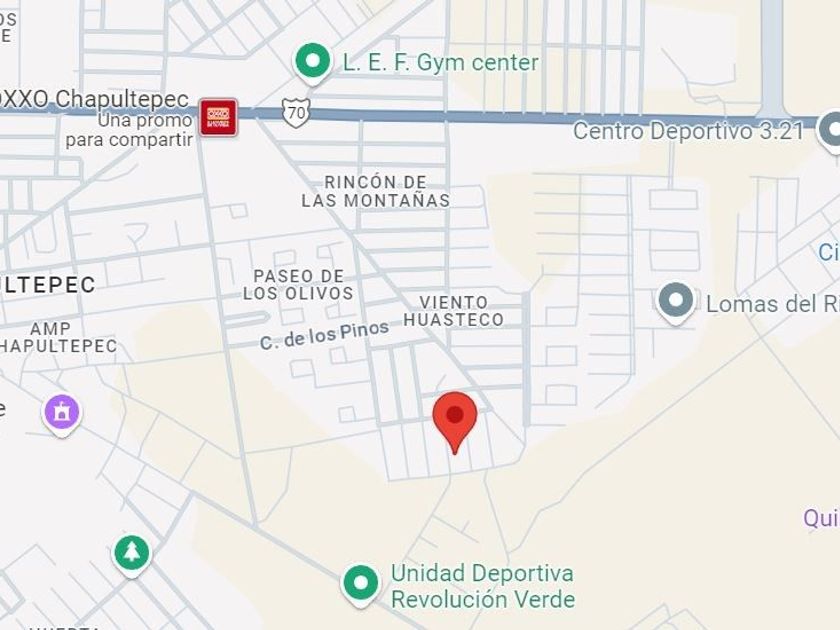Open the Lomas del Ri place pin
Image resolution: width=840 pixels, height=630 pixels.
click(x=676, y=303)
